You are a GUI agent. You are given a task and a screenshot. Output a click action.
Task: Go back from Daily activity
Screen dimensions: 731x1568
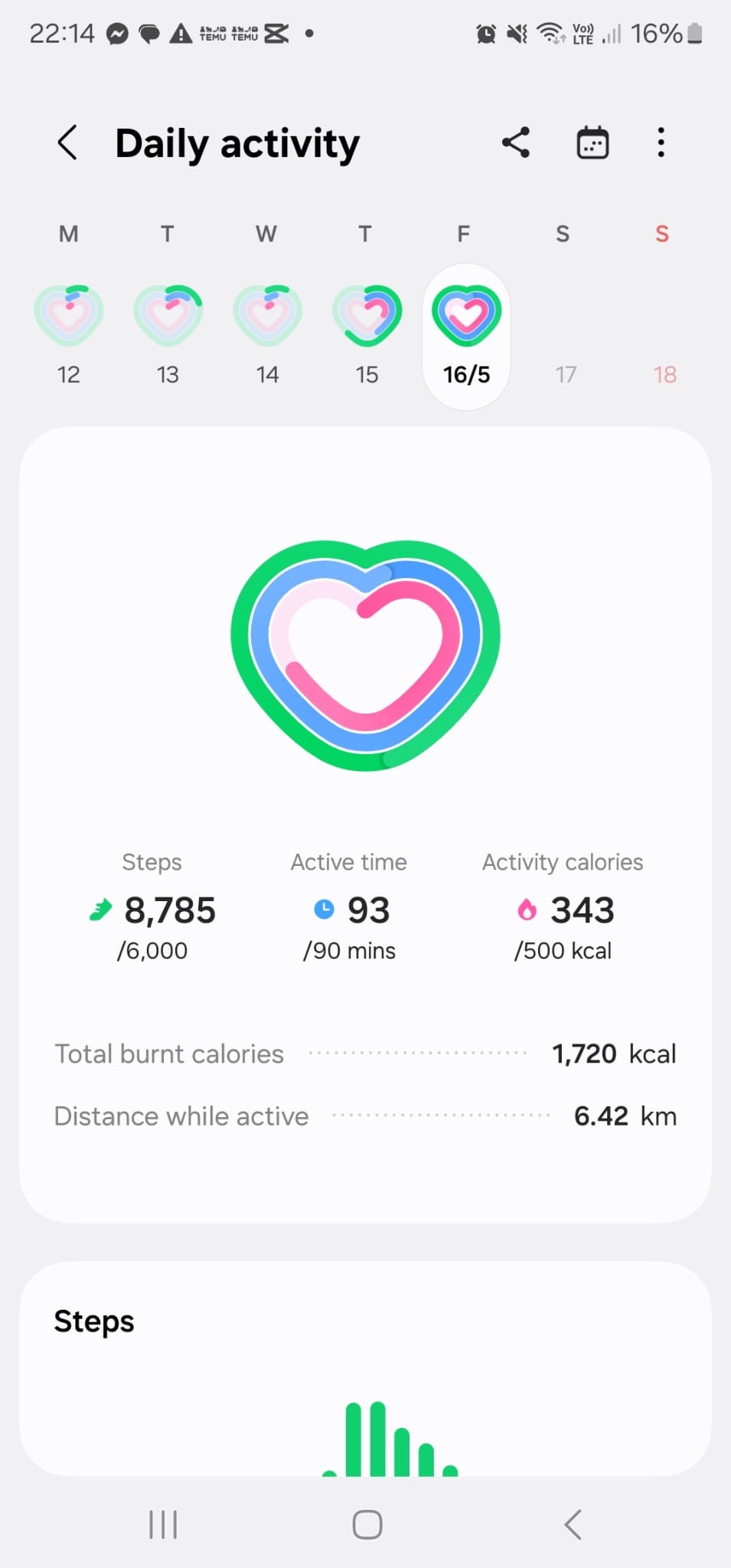(67, 142)
